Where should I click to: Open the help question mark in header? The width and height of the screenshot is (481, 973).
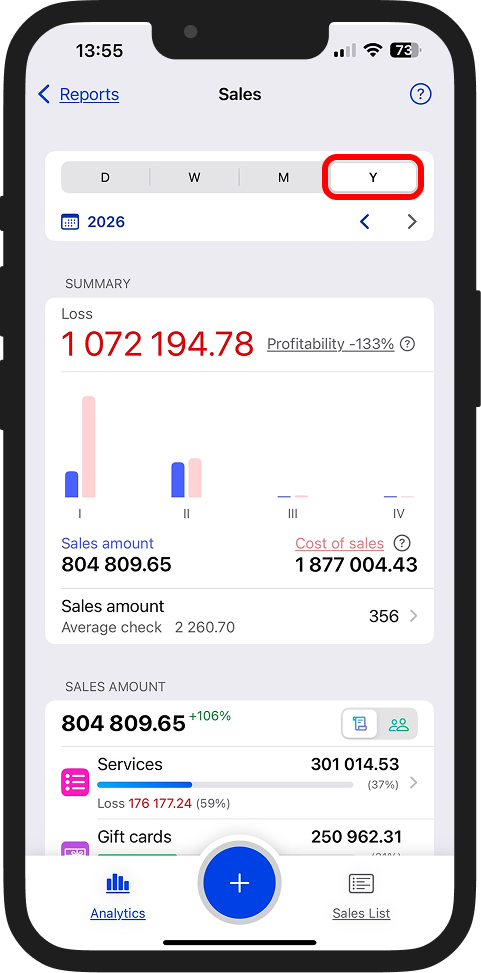point(421,94)
